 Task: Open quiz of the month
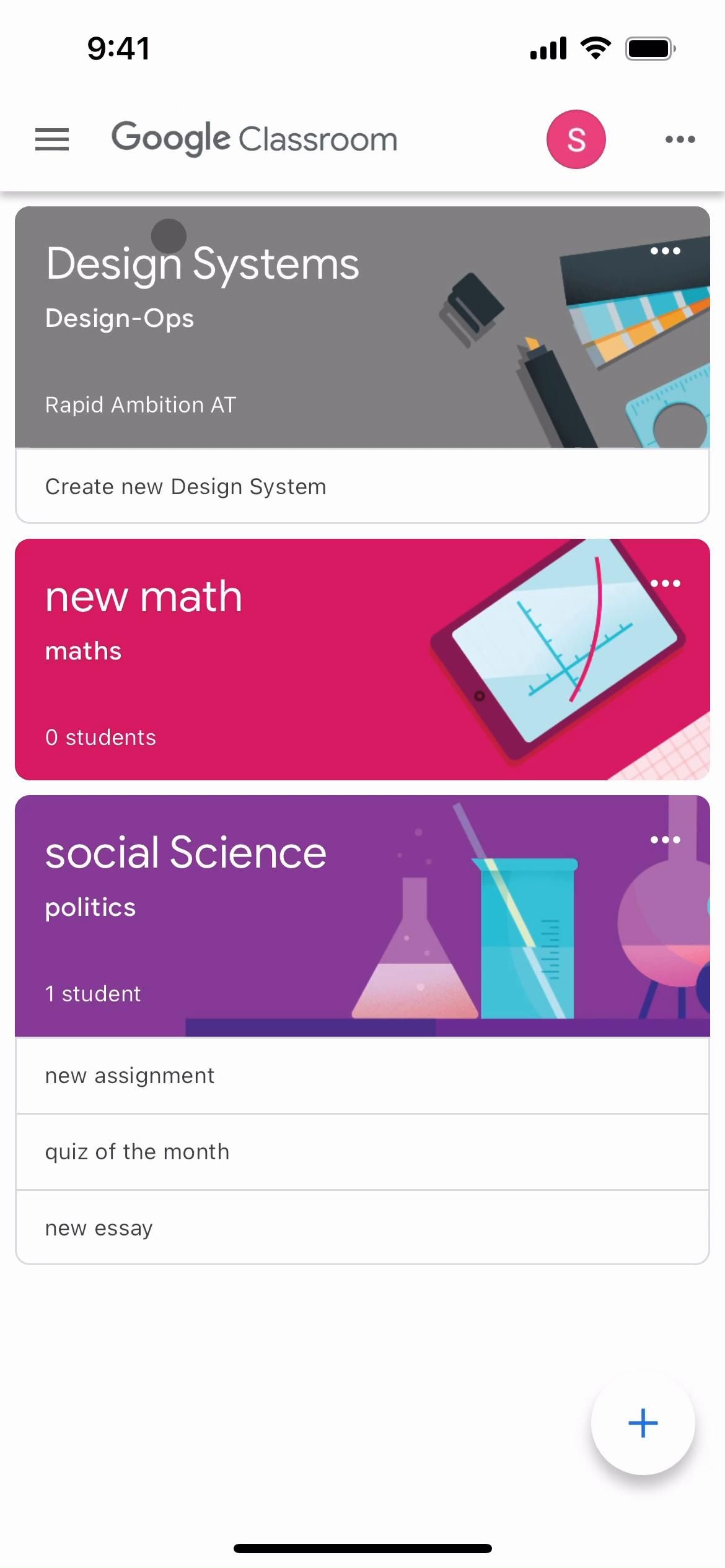pyautogui.click(x=138, y=1152)
